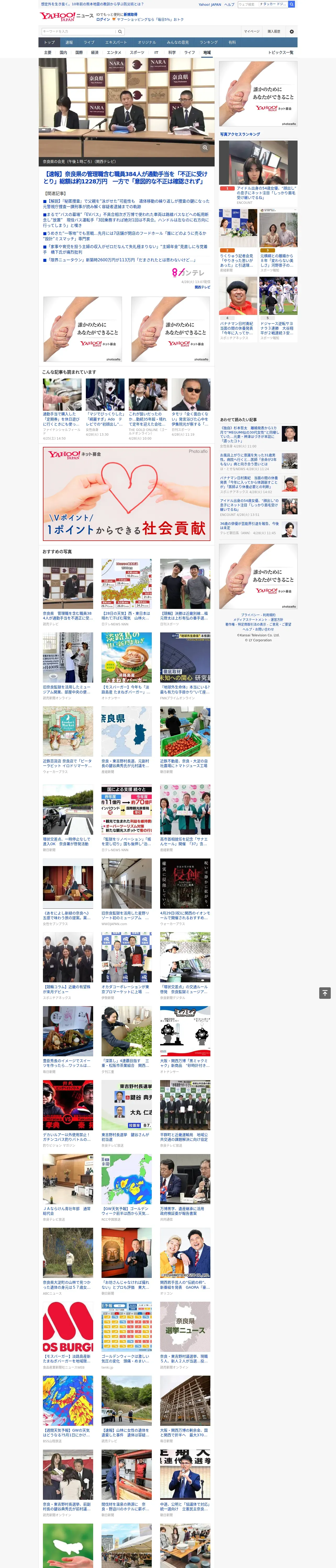Select the 経済 category
Image resolution: width=336 pixels, height=1568 pixels.
coord(94,52)
